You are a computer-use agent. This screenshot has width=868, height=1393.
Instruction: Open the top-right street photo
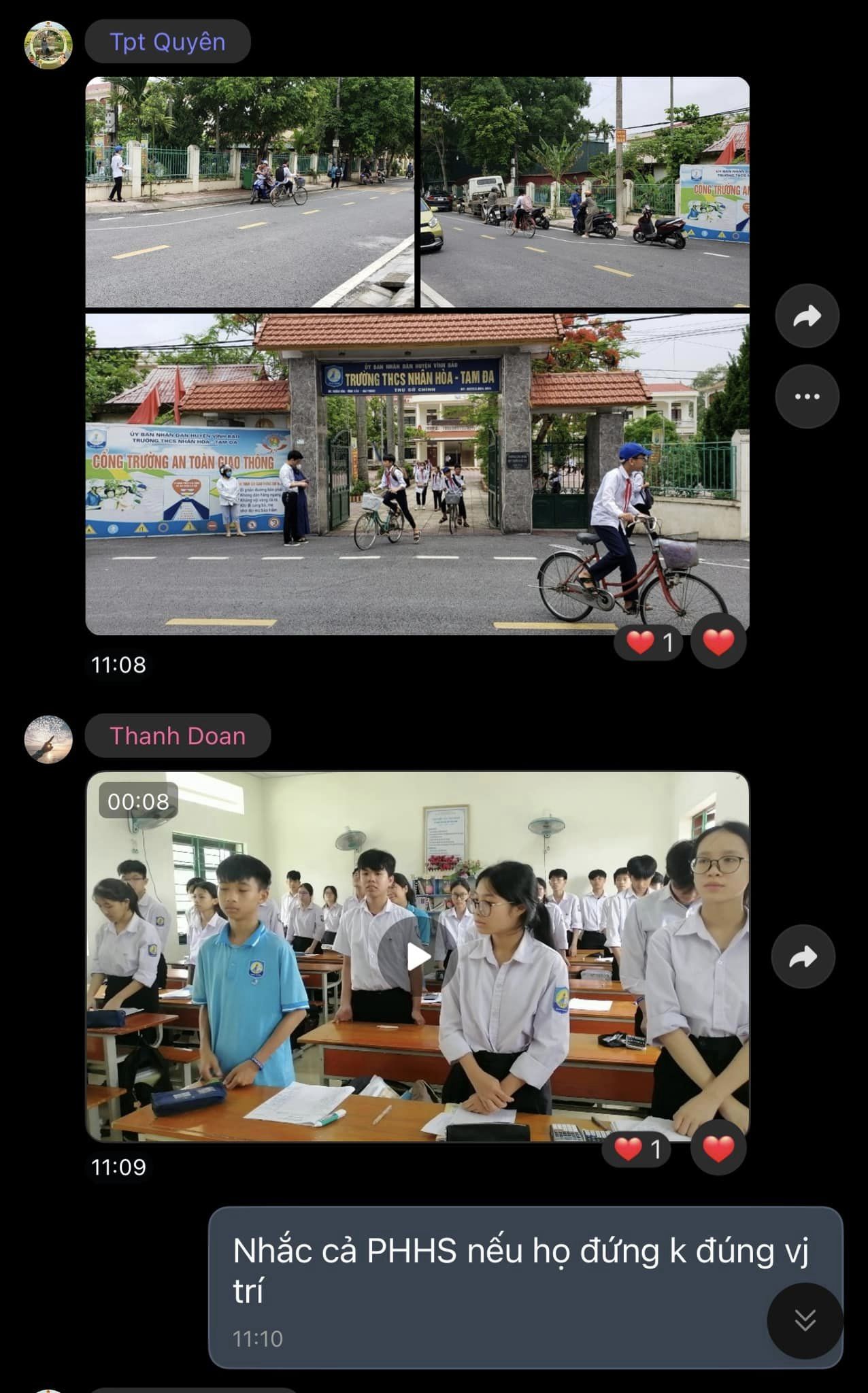pos(585,192)
